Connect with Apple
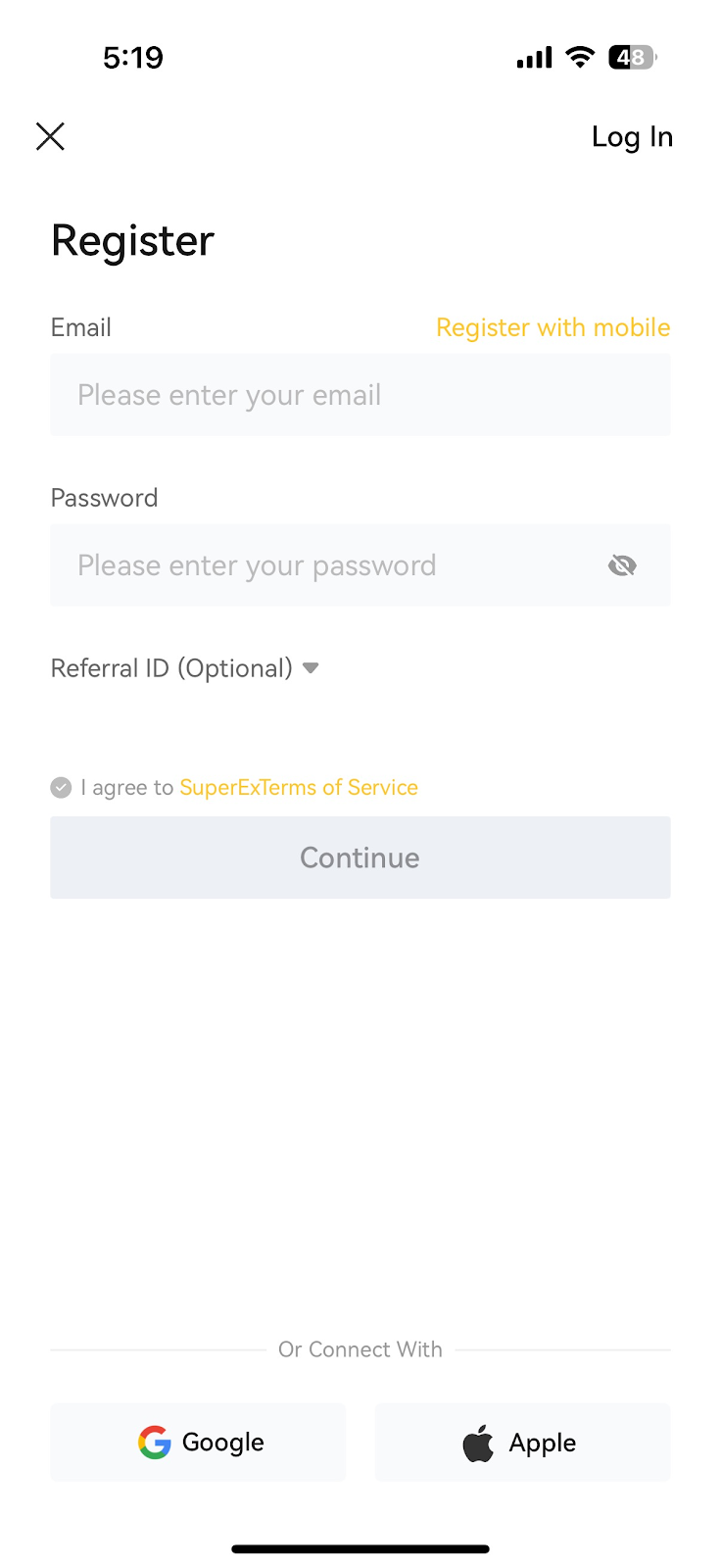This screenshot has width=721, height=1568. tap(523, 1443)
